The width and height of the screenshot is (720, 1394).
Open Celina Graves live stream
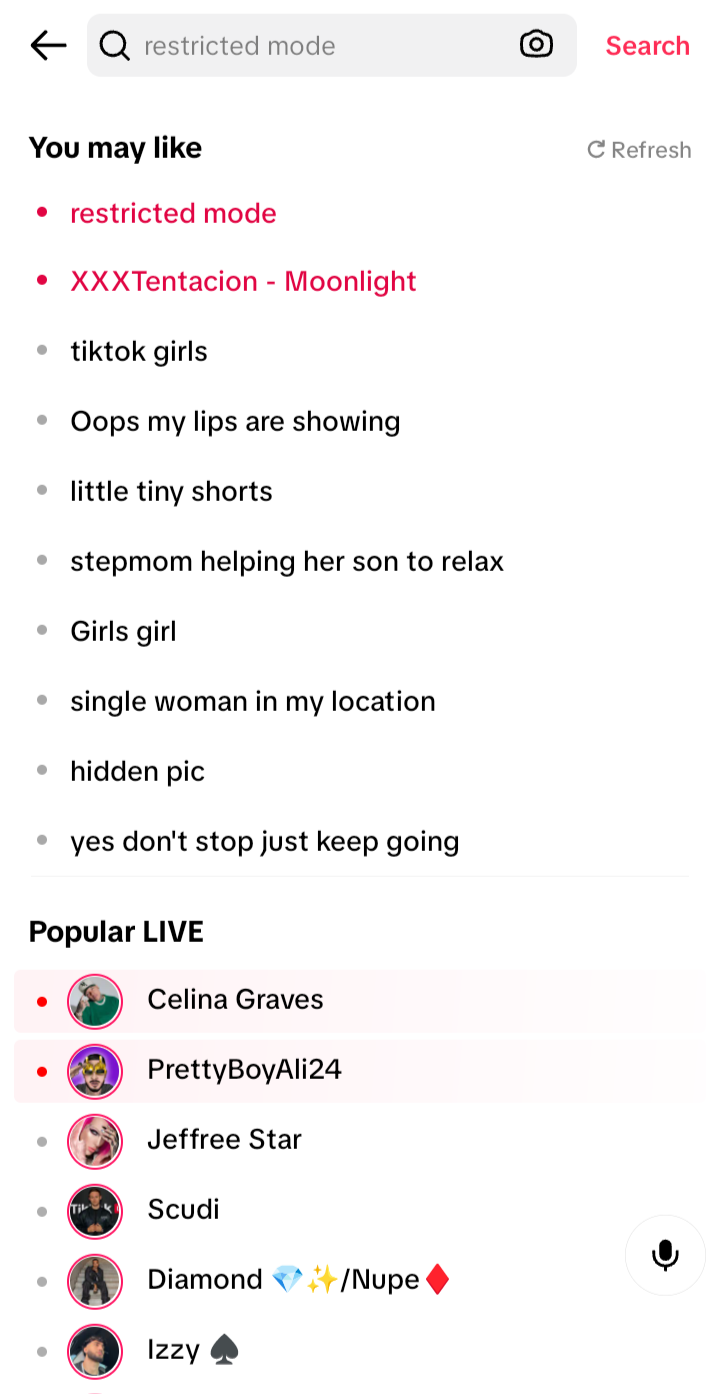coord(235,1000)
